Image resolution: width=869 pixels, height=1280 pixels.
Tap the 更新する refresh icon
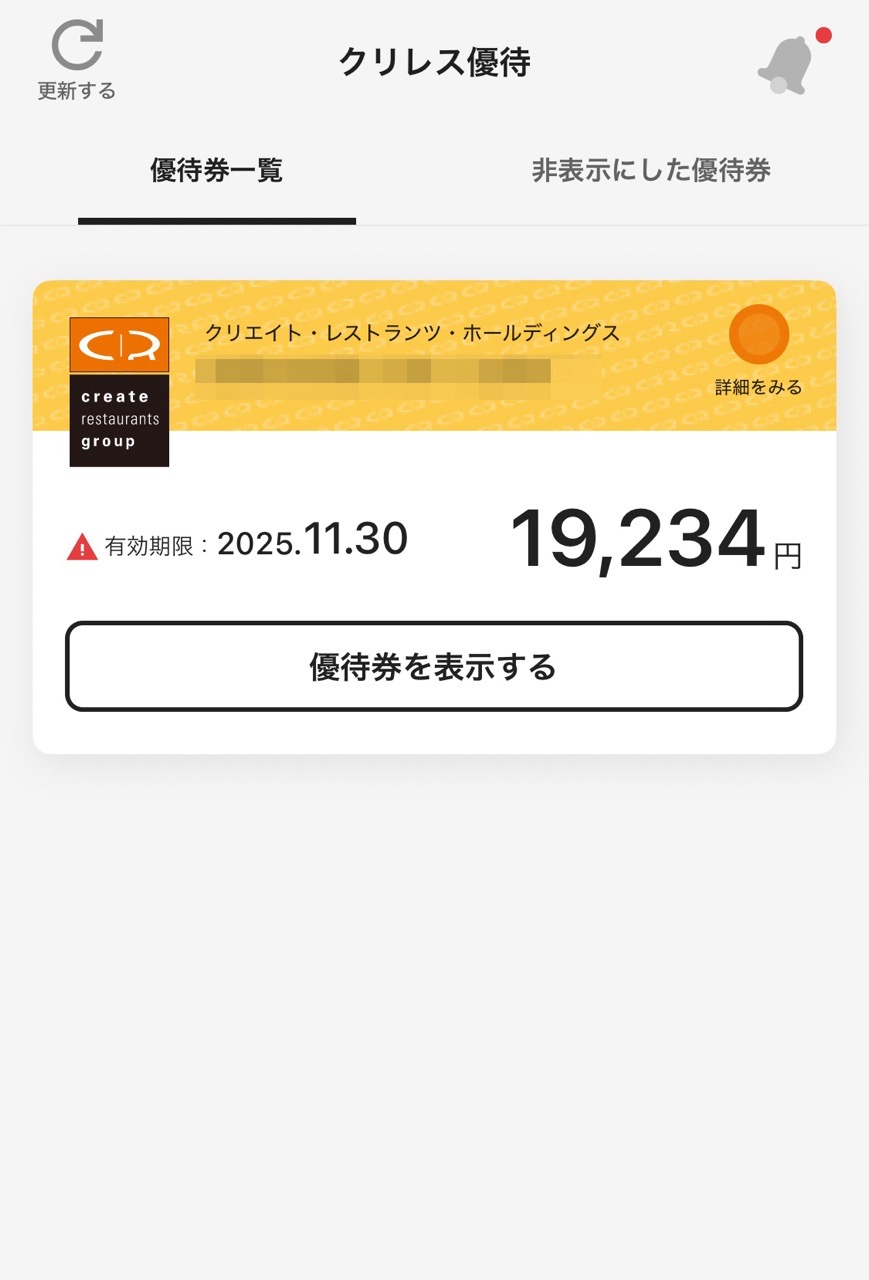pos(76,45)
